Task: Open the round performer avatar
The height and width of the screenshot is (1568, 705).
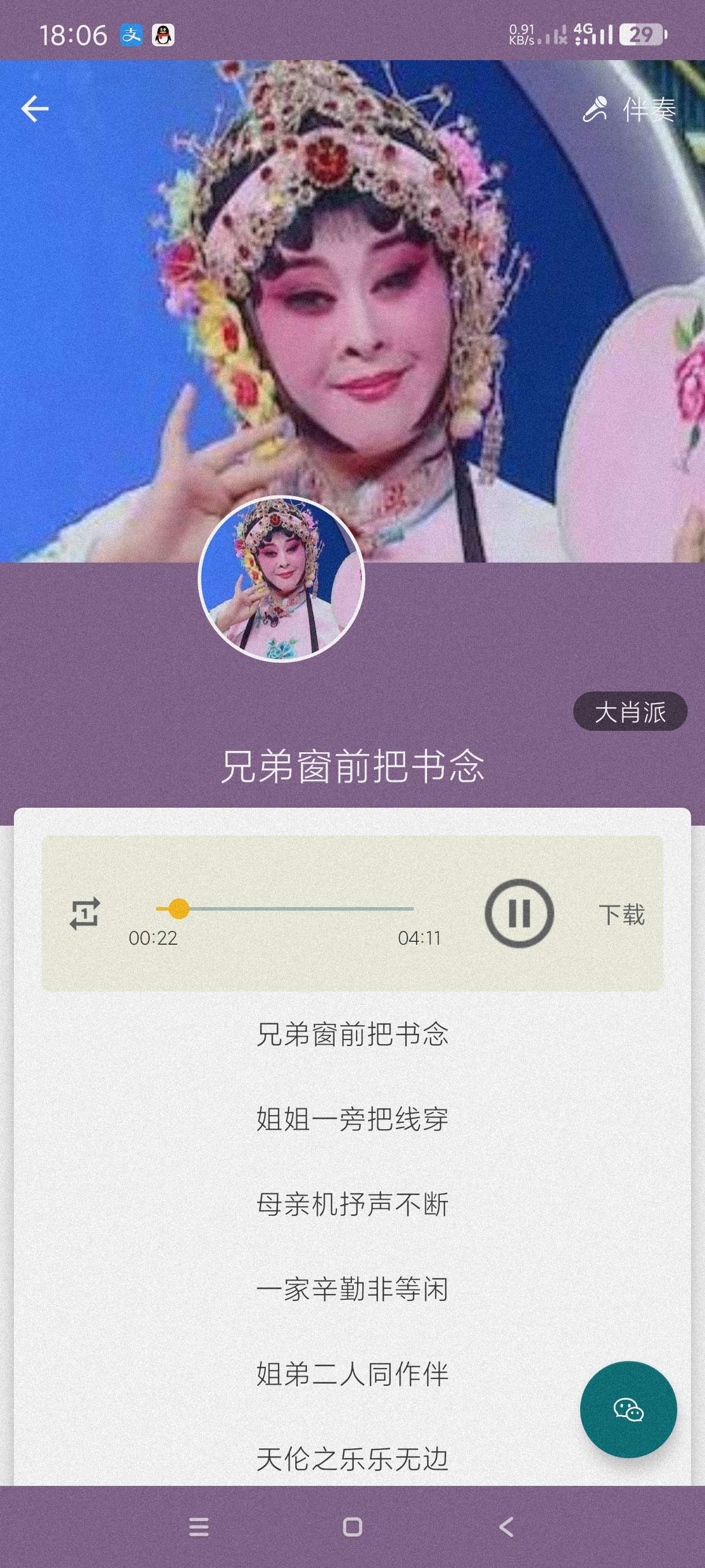Action: coord(281,579)
